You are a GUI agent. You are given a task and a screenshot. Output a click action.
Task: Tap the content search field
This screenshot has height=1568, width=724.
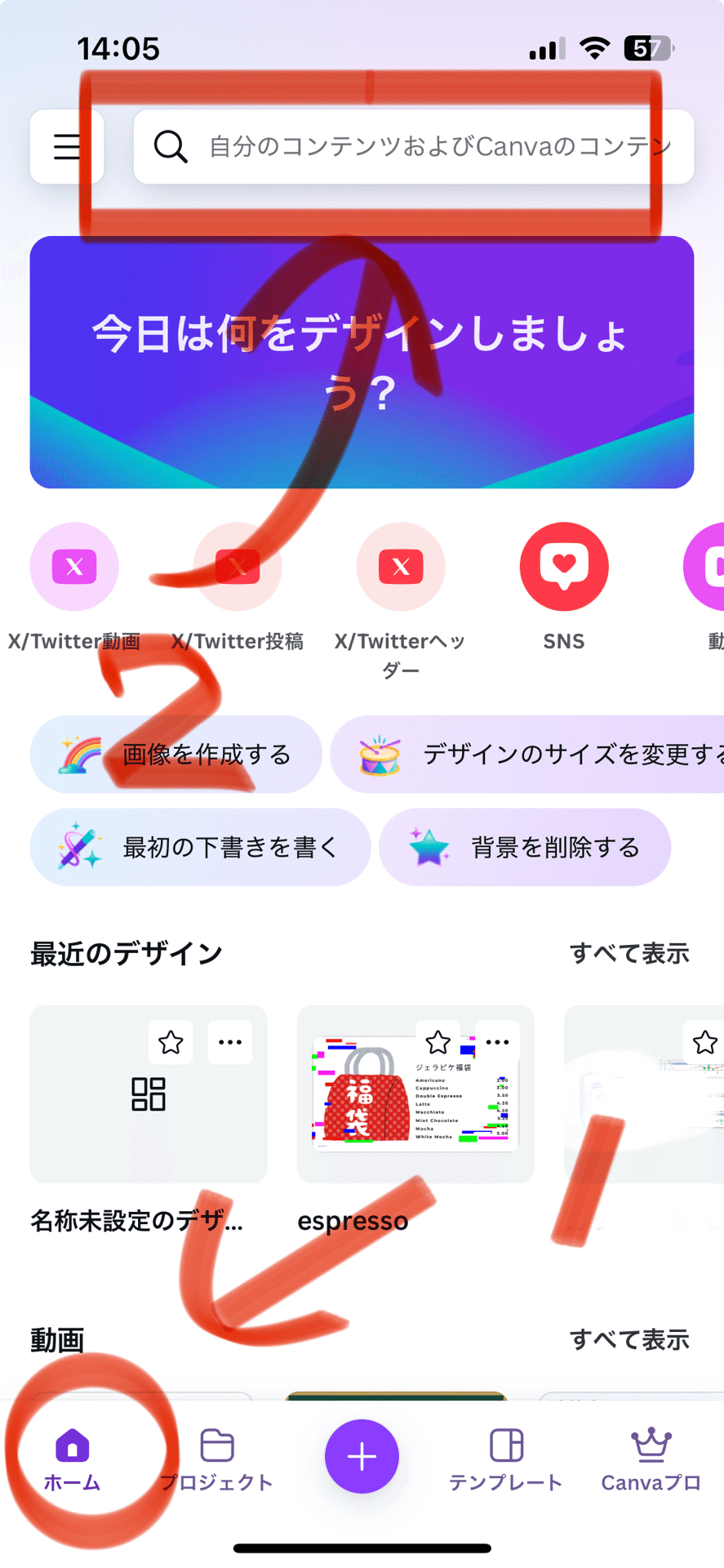[x=414, y=147]
